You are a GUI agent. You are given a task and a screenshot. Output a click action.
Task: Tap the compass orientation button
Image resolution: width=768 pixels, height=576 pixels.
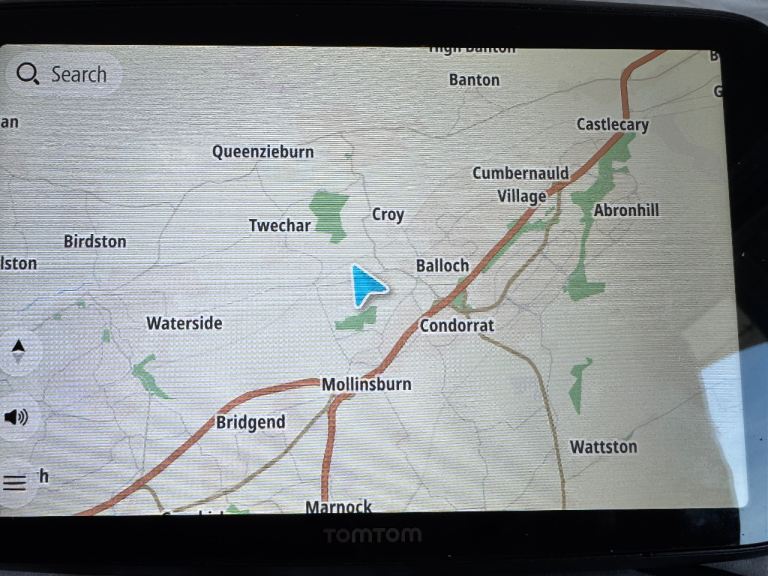coord(17,349)
